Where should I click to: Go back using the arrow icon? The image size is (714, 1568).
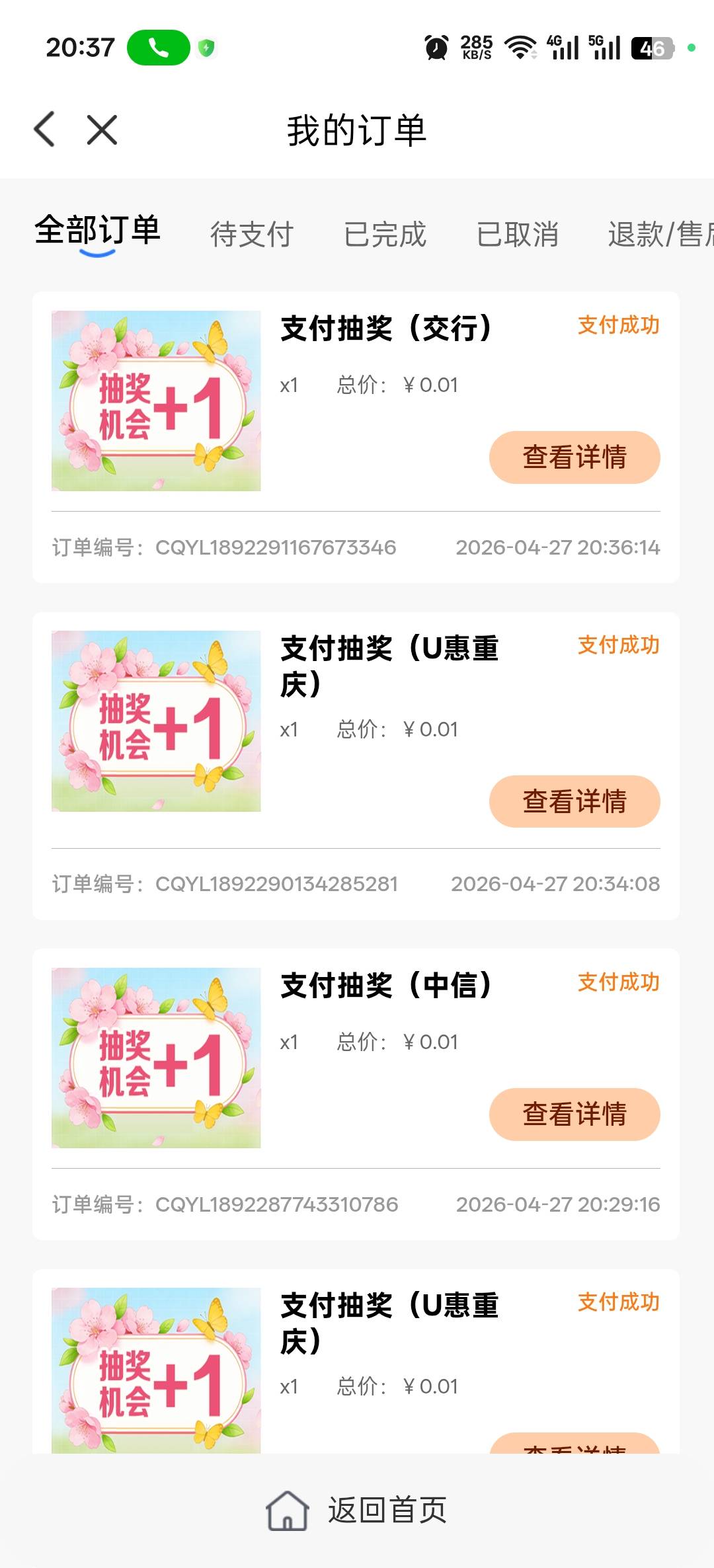[x=45, y=129]
